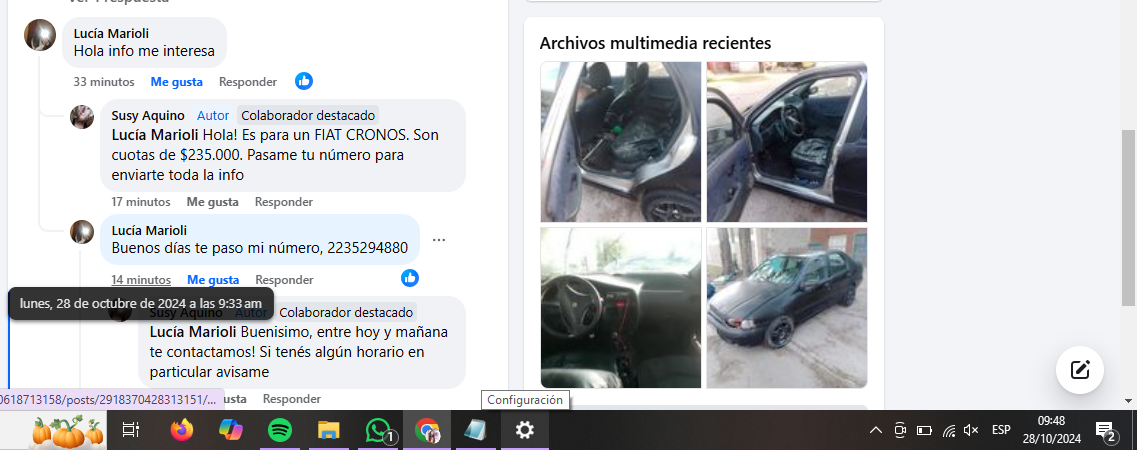
Task: Like Susy Aquino's FIAT CRONOS reply
Action: [212, 202]
